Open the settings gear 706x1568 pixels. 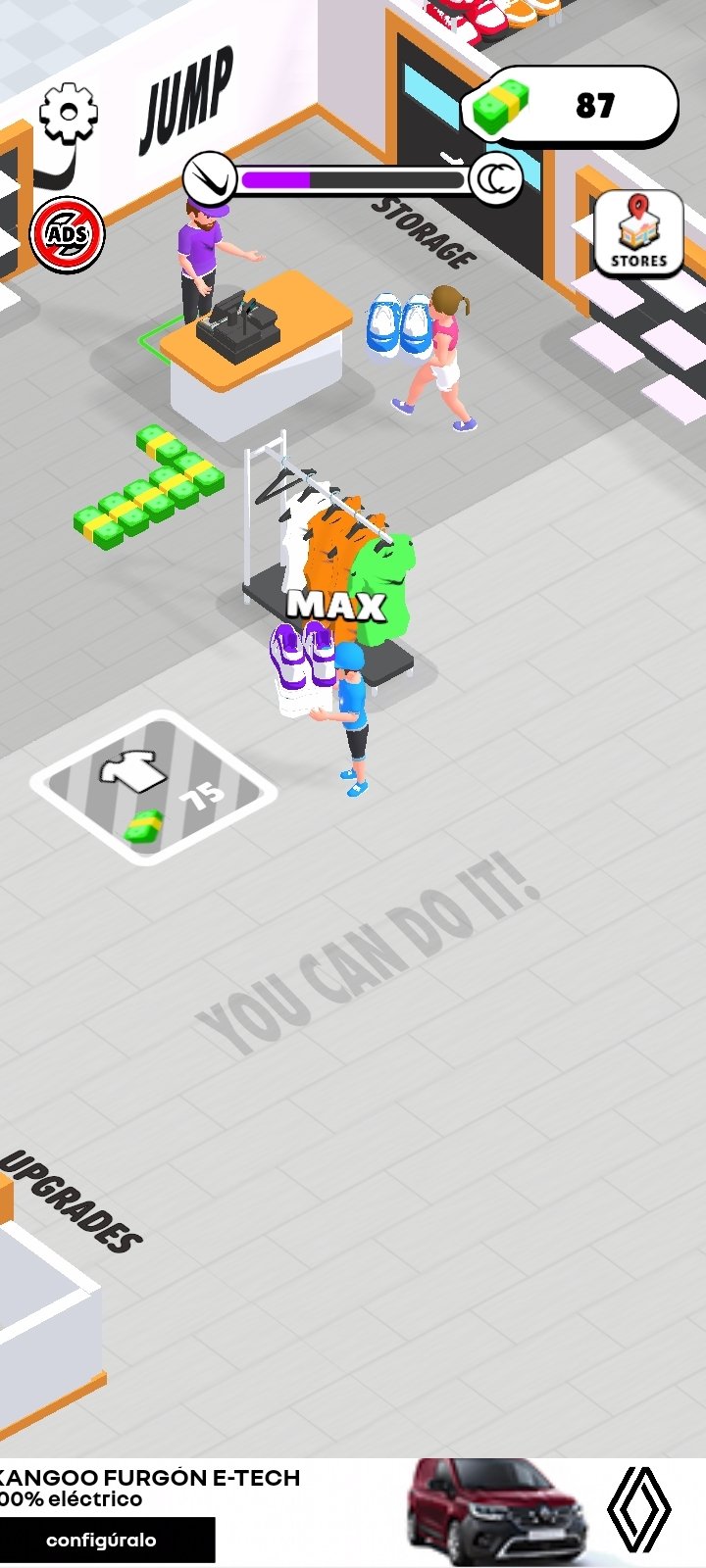pyautogui.click(x=68, y=114)
